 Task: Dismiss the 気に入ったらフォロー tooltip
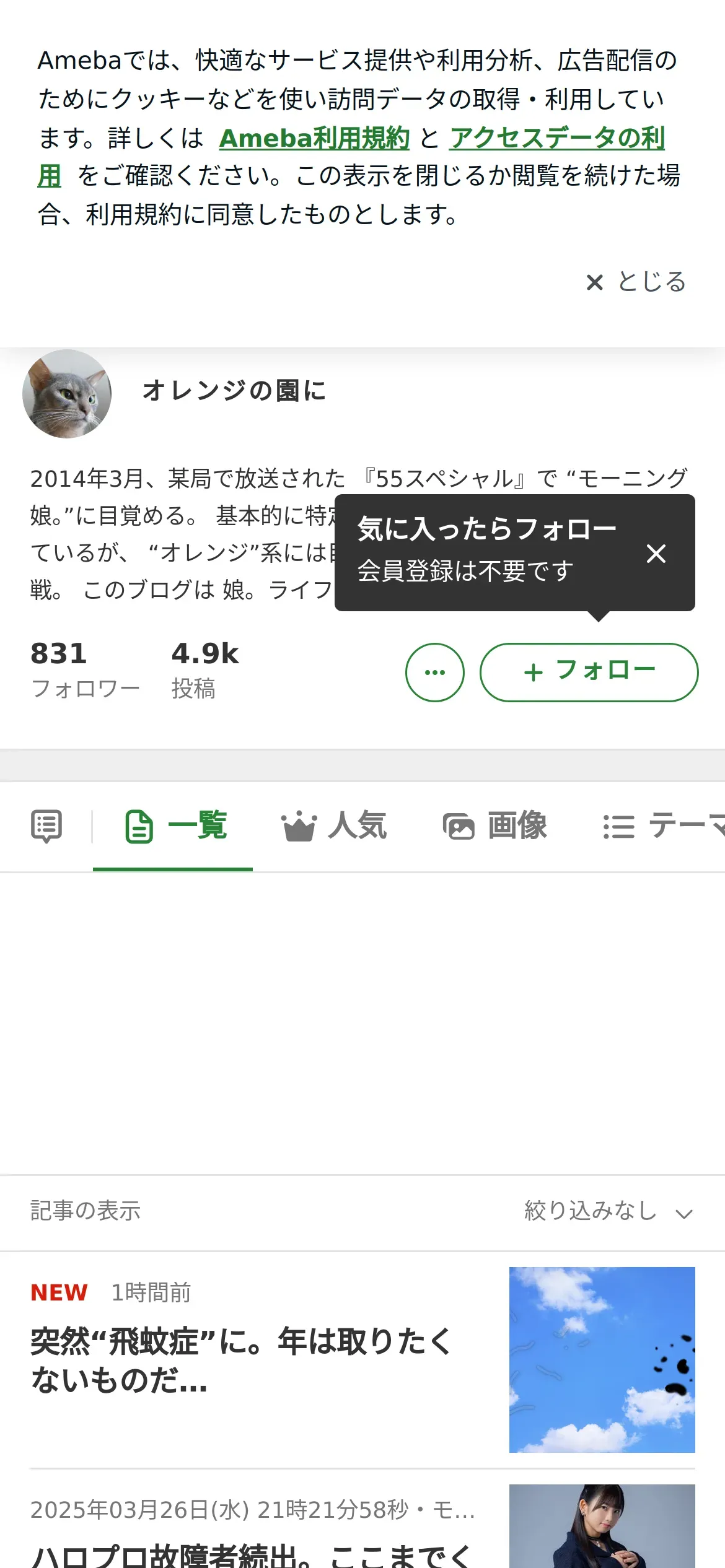pos(656,553)
